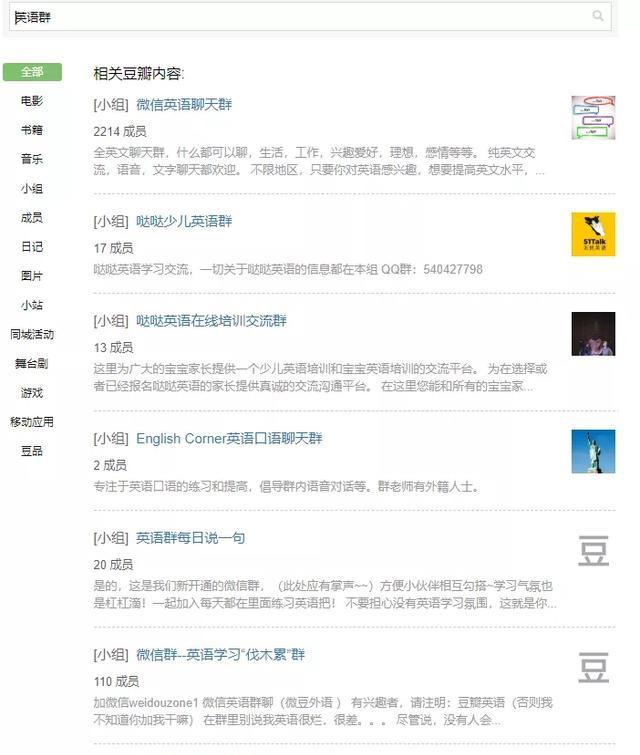Viewport: 640px width, 755px height.
Task: Select the 全部 filter tab
Action: 32,72
